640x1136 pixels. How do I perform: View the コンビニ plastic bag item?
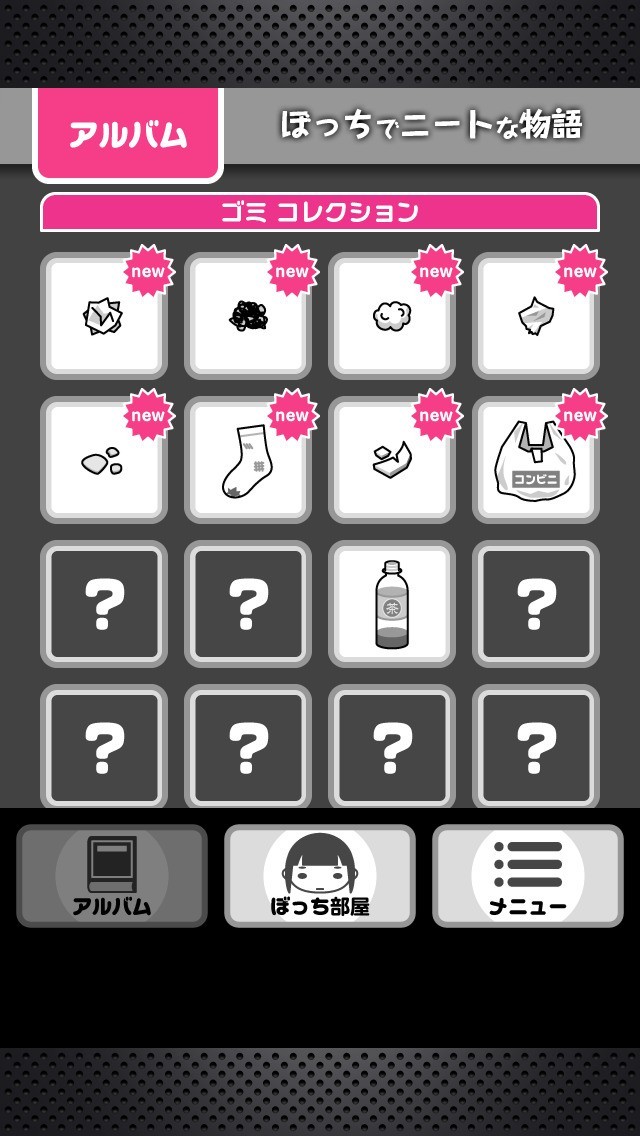click(536, 461)
